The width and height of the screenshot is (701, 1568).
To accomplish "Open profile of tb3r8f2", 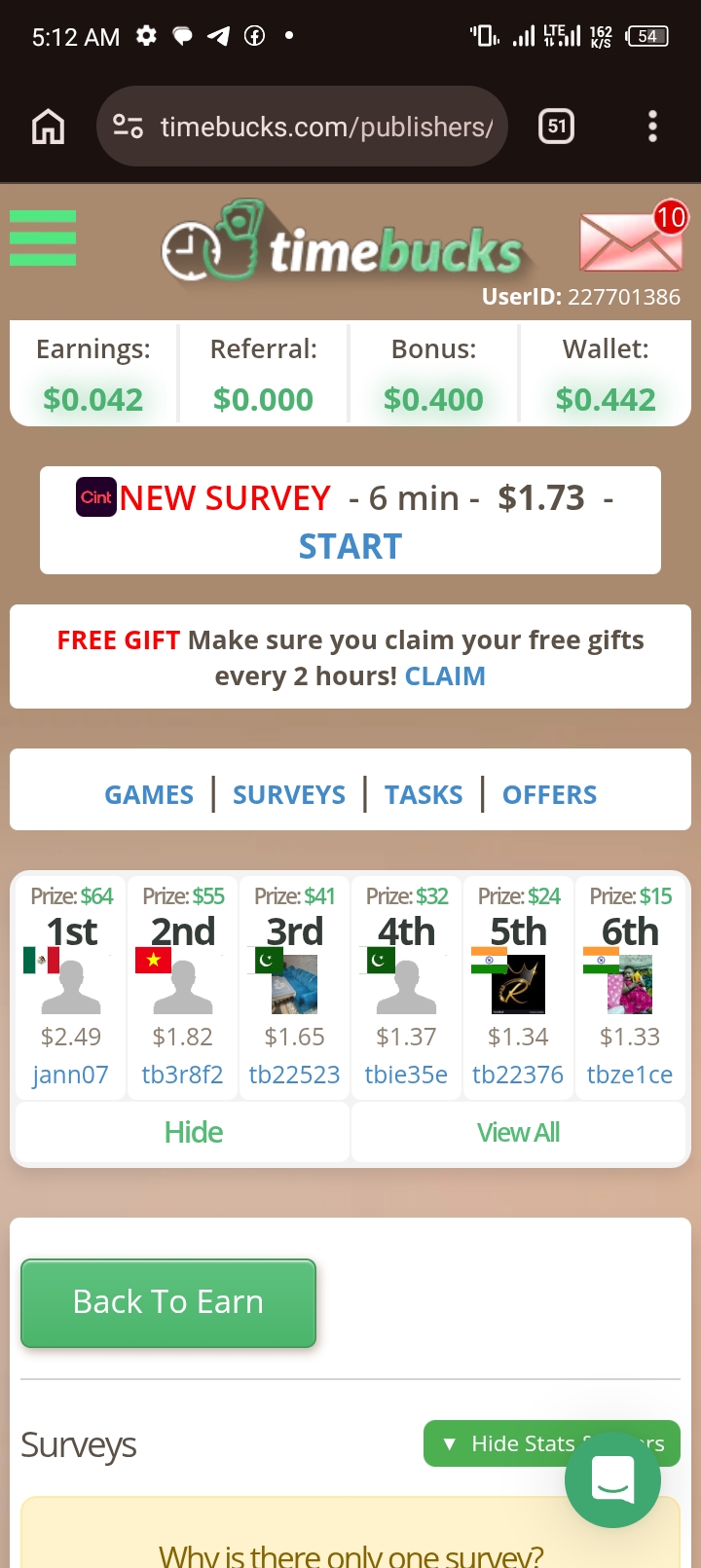I will tap(182, 1075).
